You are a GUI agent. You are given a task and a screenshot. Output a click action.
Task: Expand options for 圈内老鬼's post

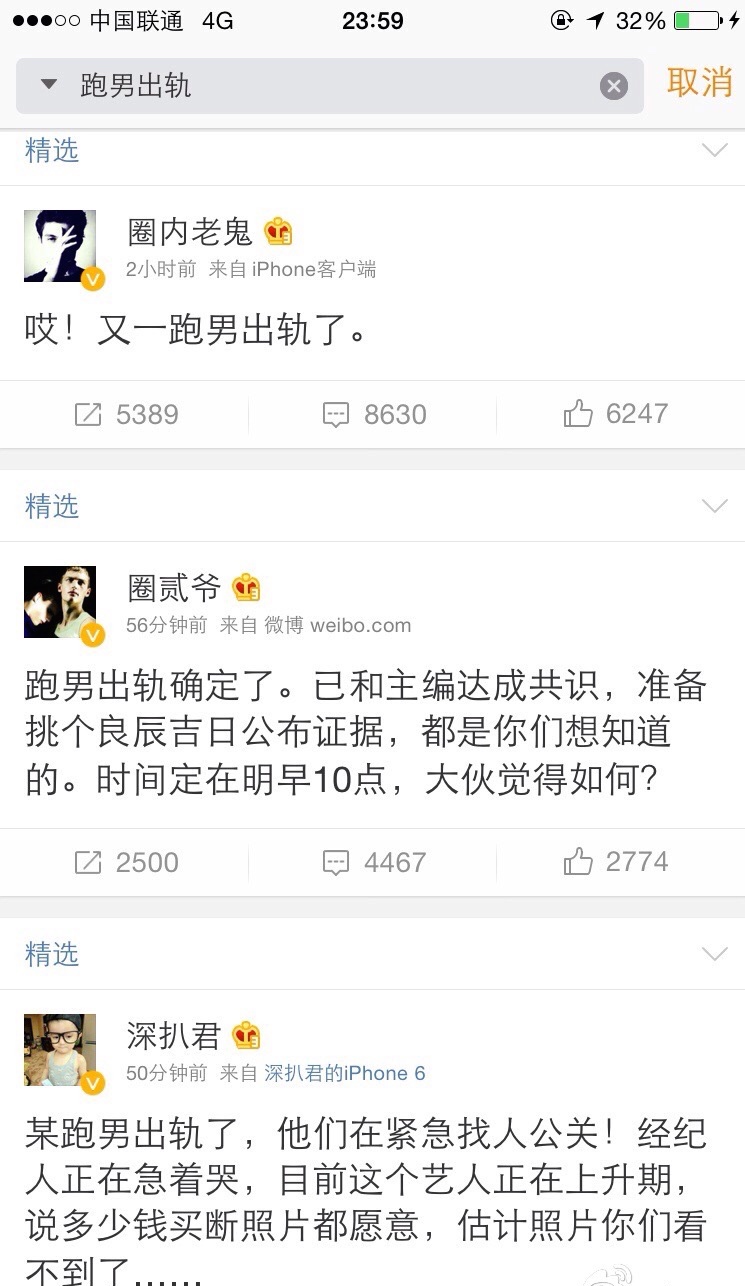(x=714, y=150)
